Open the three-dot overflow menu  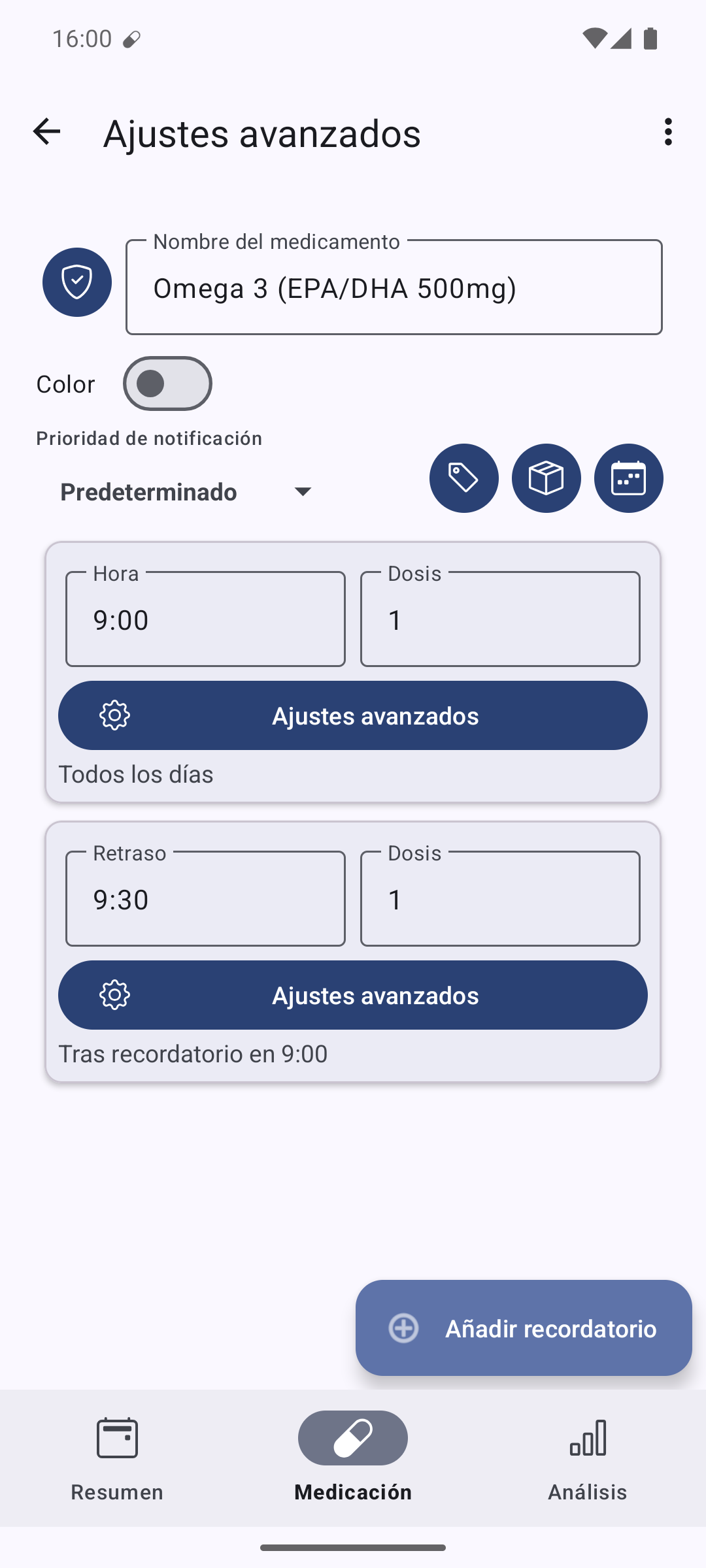pos(667,132)
